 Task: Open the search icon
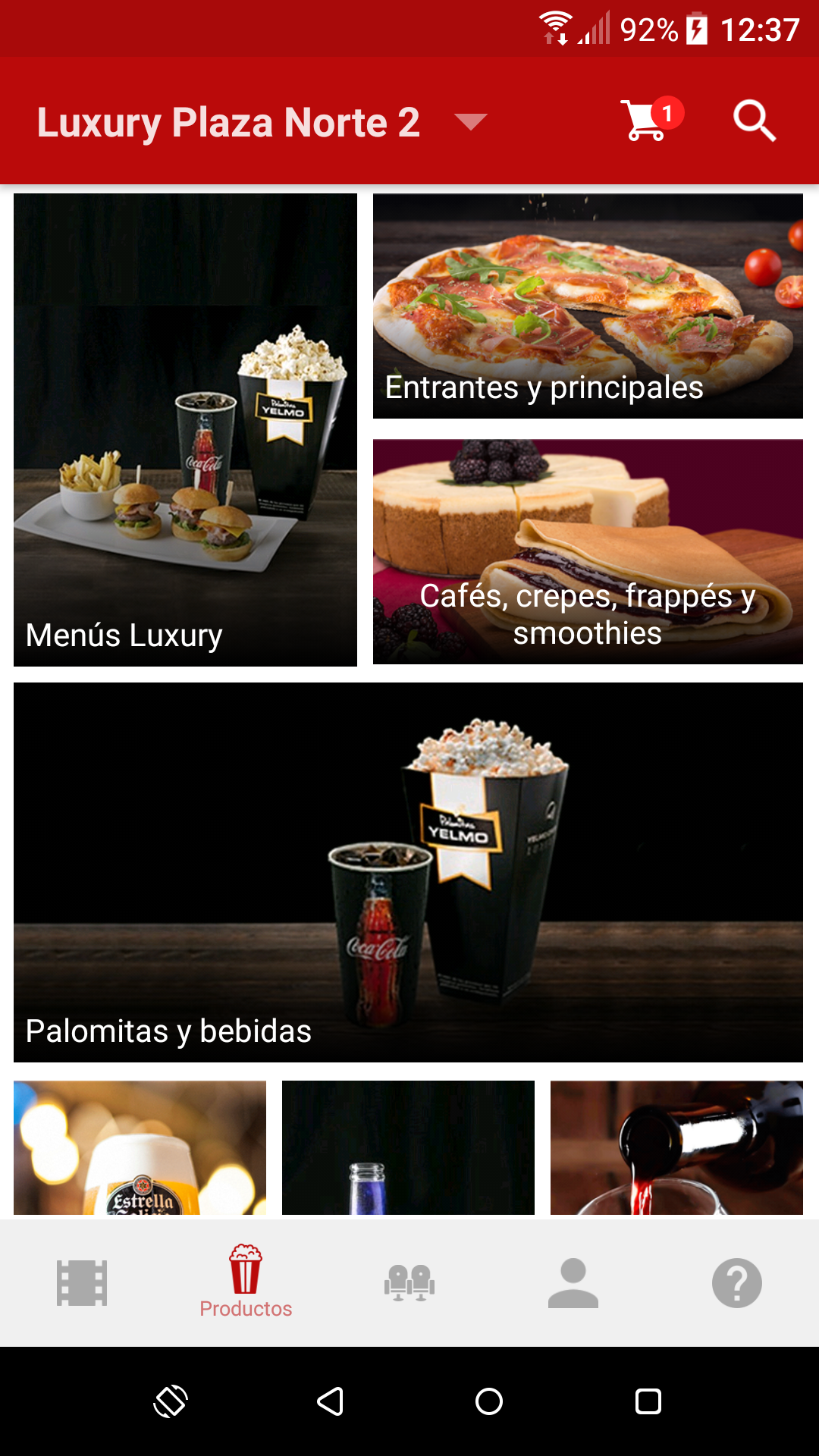point(754,121)
